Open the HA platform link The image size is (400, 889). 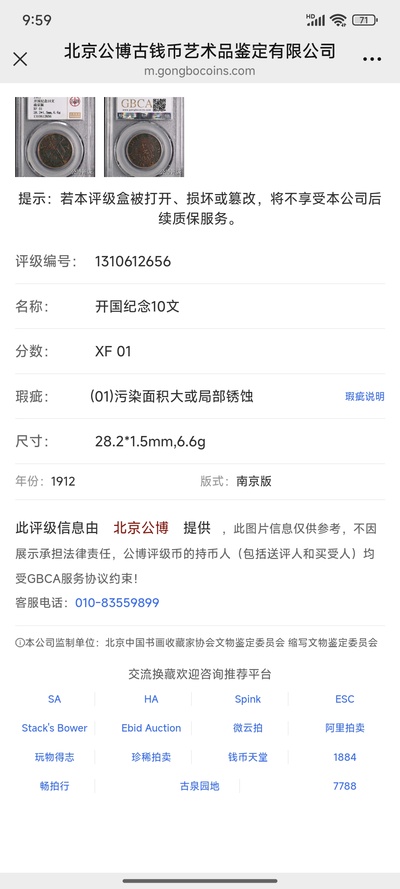coord(151,699)
